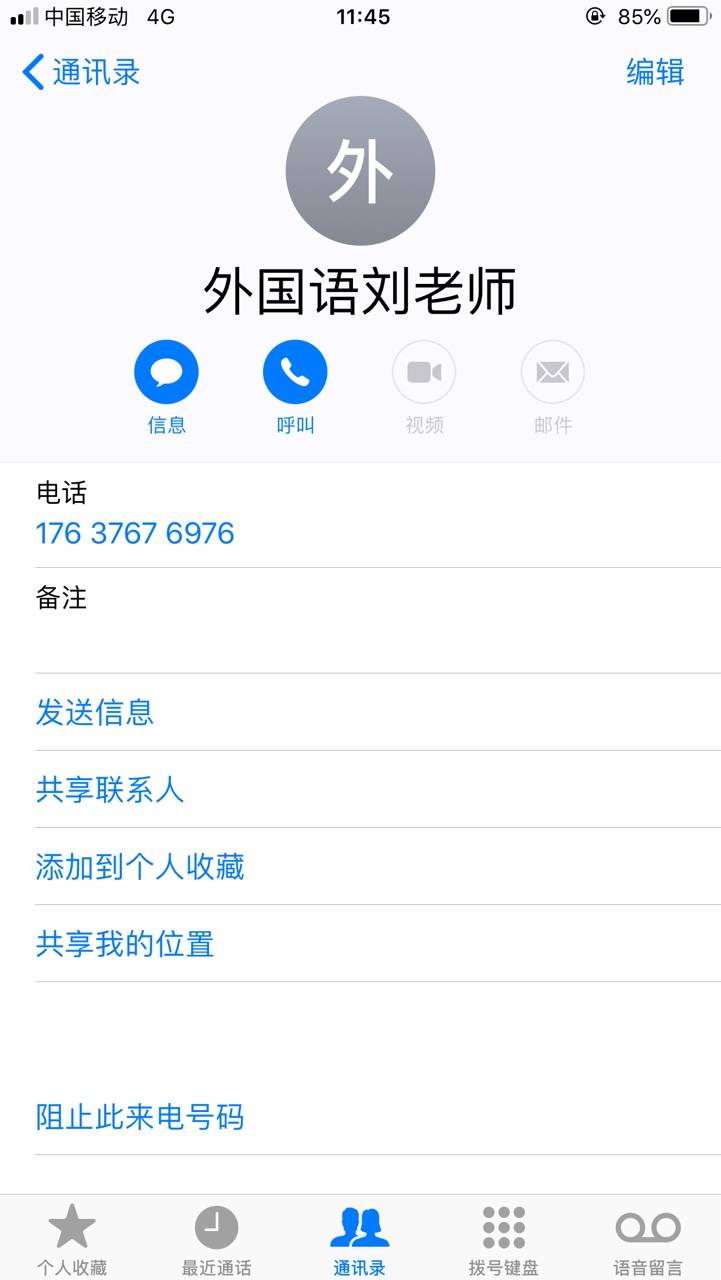The image size is (721, 1280).
Task: Tap 编辑 to edit this contact
Action: coord(655,72)
